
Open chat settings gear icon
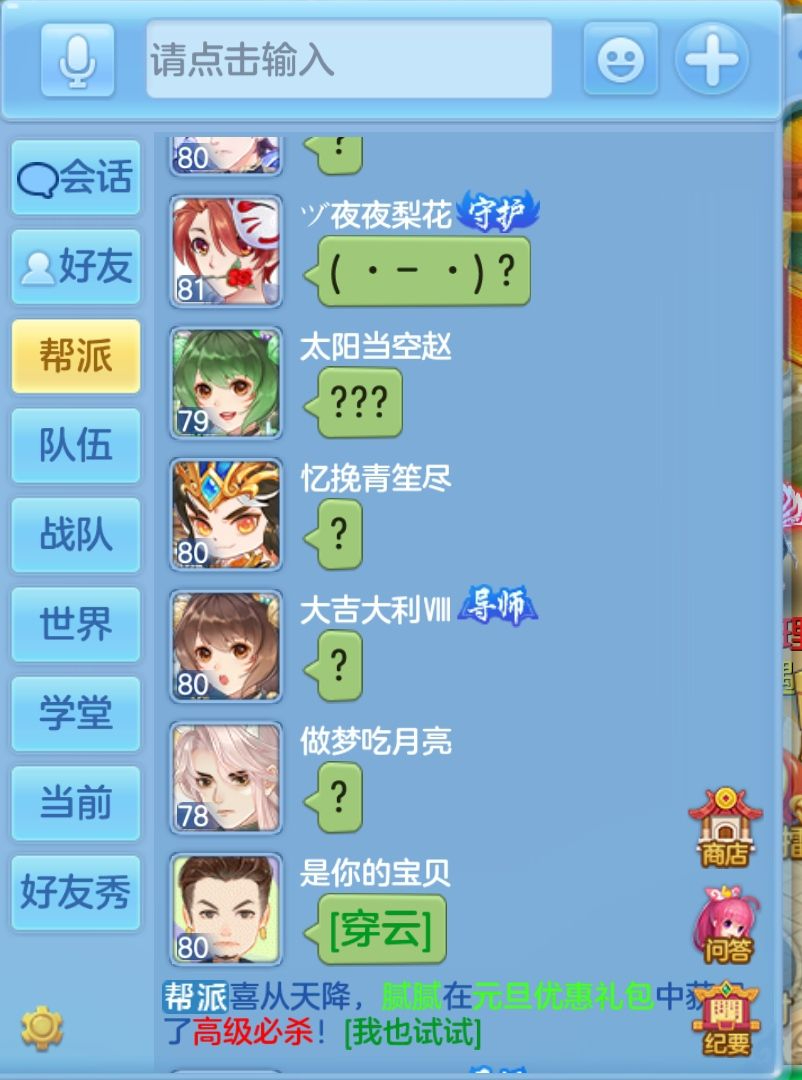click(x=42, y=1027)
